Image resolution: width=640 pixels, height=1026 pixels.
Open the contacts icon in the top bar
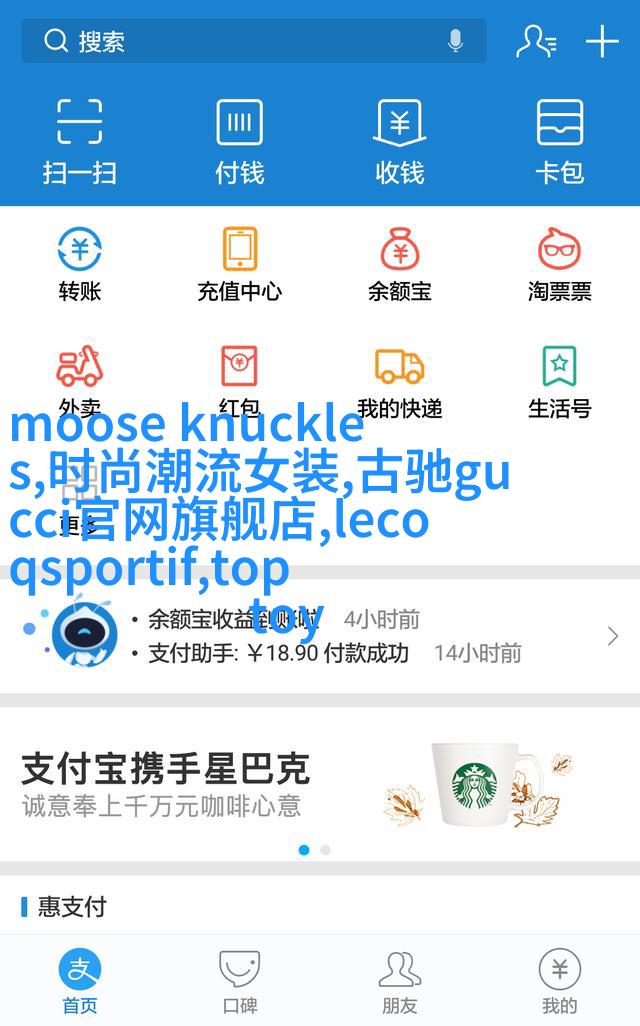[x=536, y=41]
